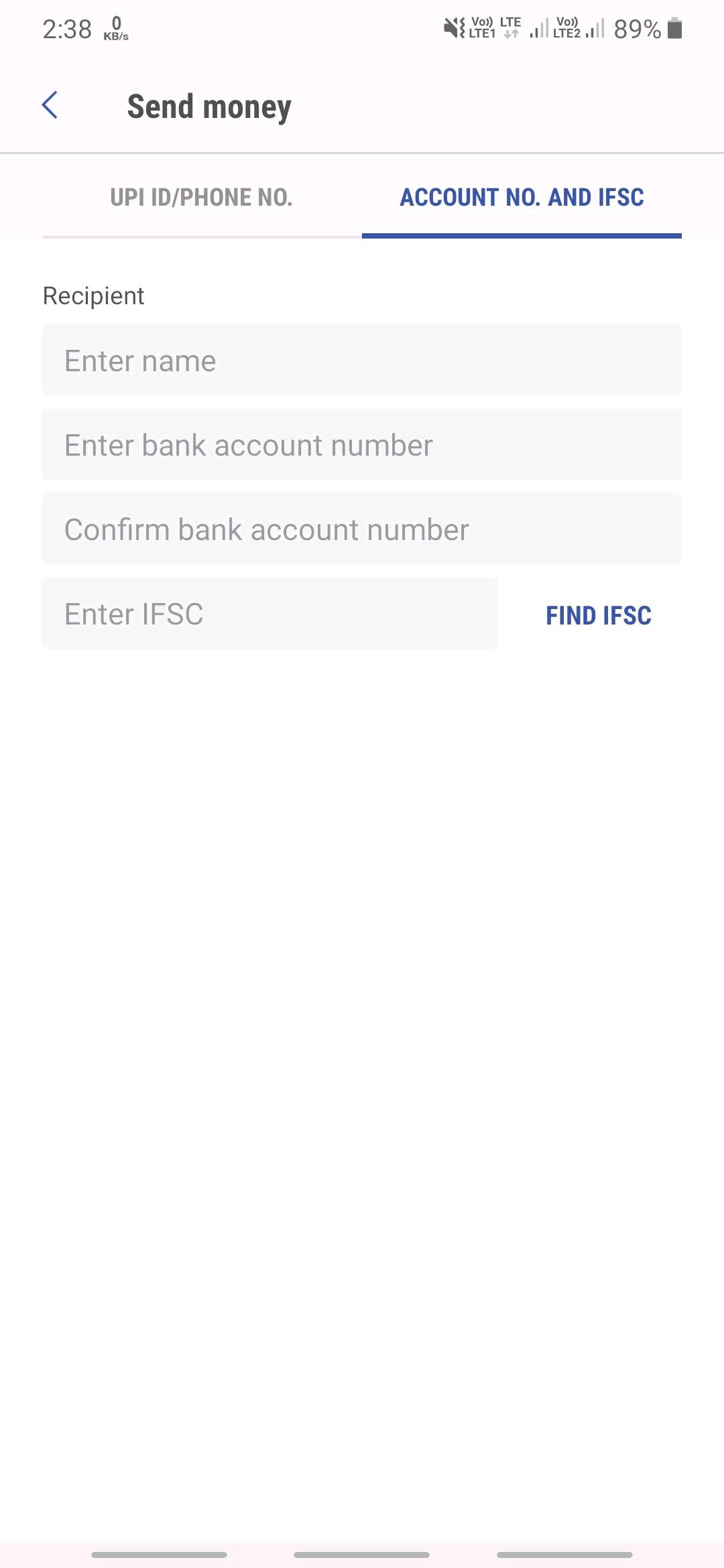Select the ACCOUNT NO. AND IFSC tab

click(x=522, y=196)
